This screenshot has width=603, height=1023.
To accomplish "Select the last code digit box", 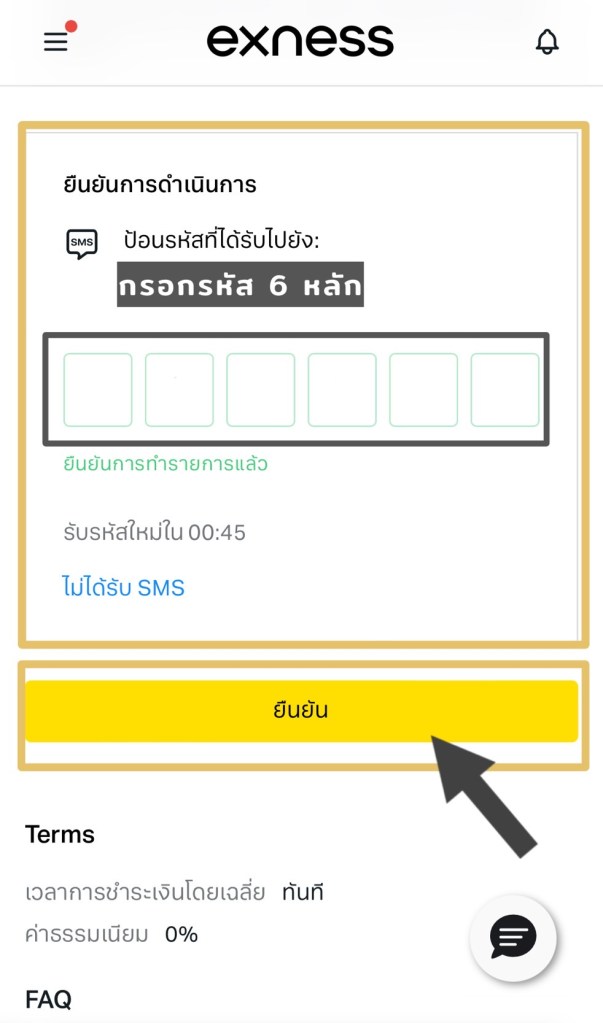I will coord(505,390).
